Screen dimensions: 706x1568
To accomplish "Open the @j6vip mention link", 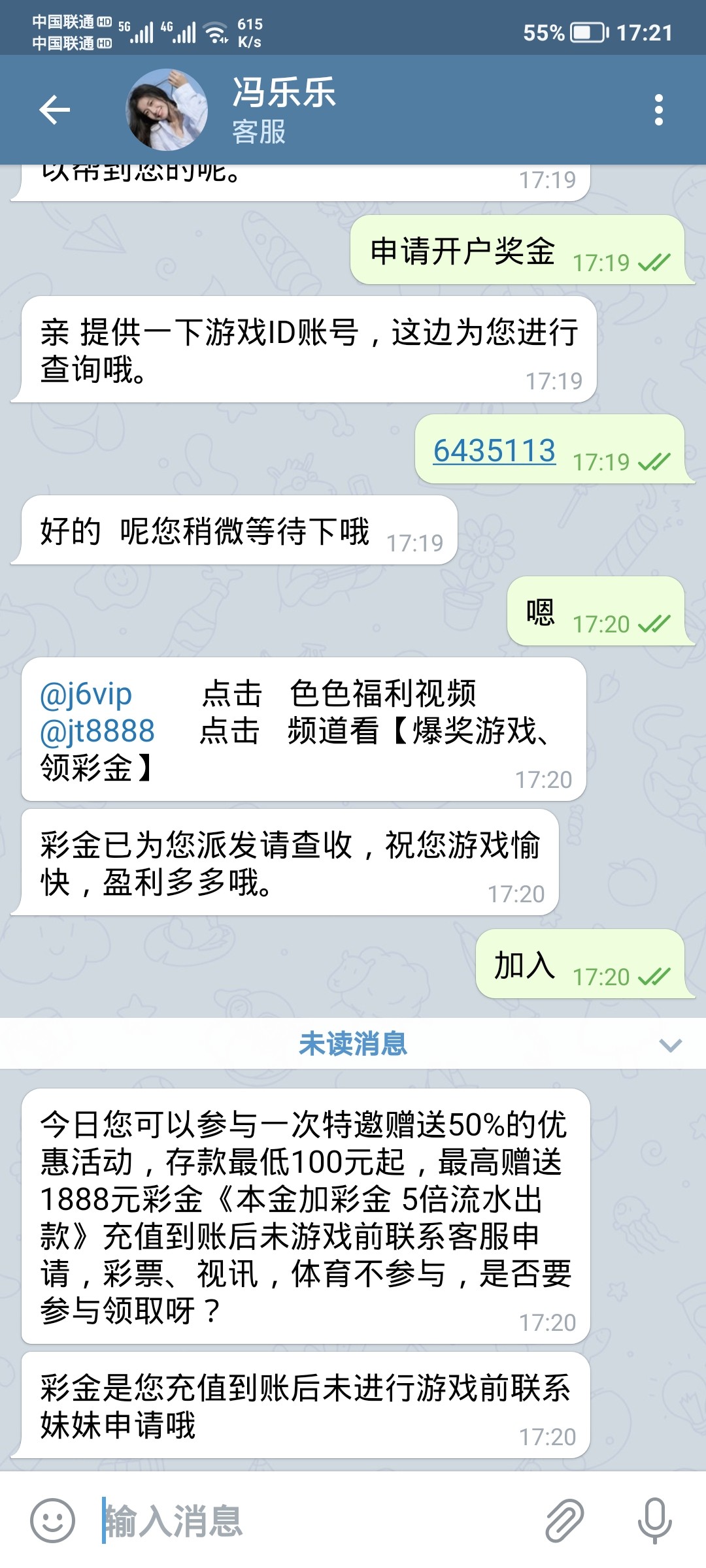I will pyautogui.click(x=86, y=694).
